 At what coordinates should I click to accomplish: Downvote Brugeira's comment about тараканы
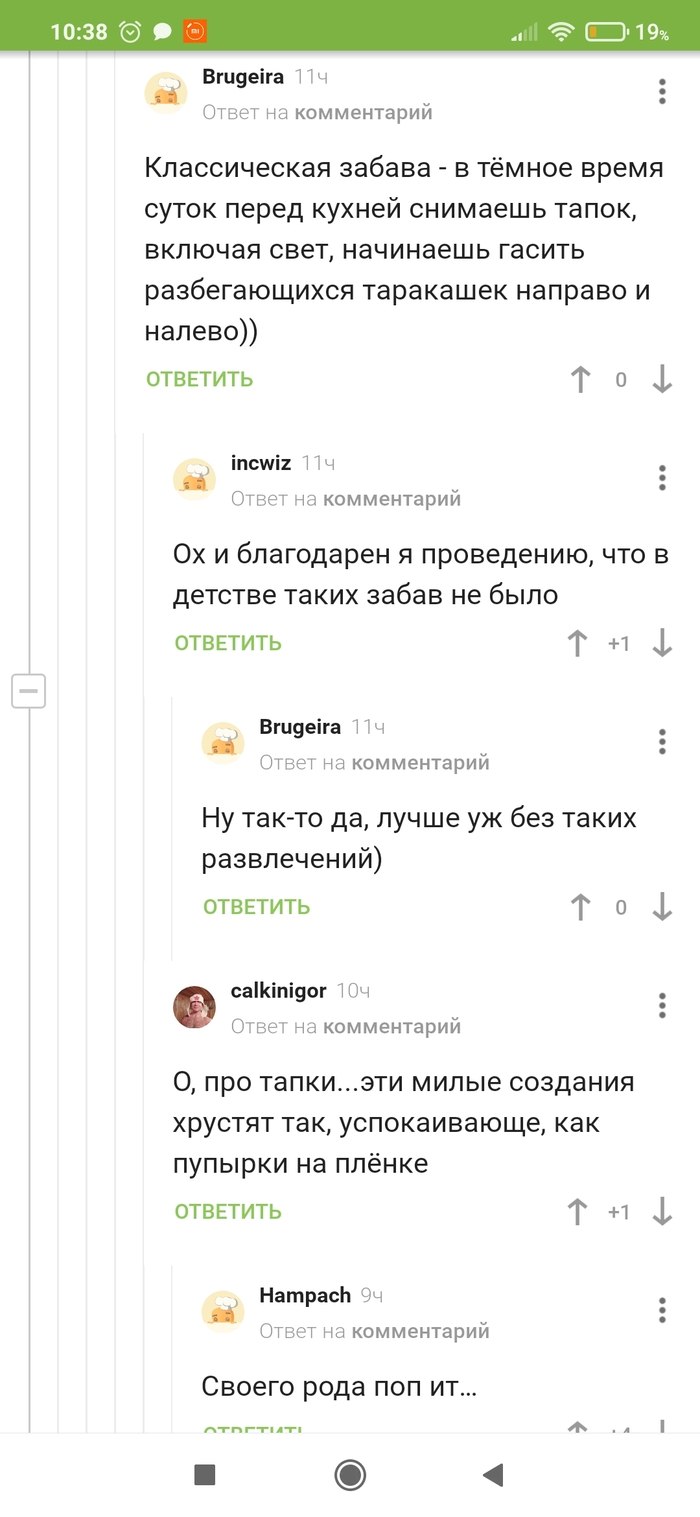pyautogui.click(x=662, y=379)
